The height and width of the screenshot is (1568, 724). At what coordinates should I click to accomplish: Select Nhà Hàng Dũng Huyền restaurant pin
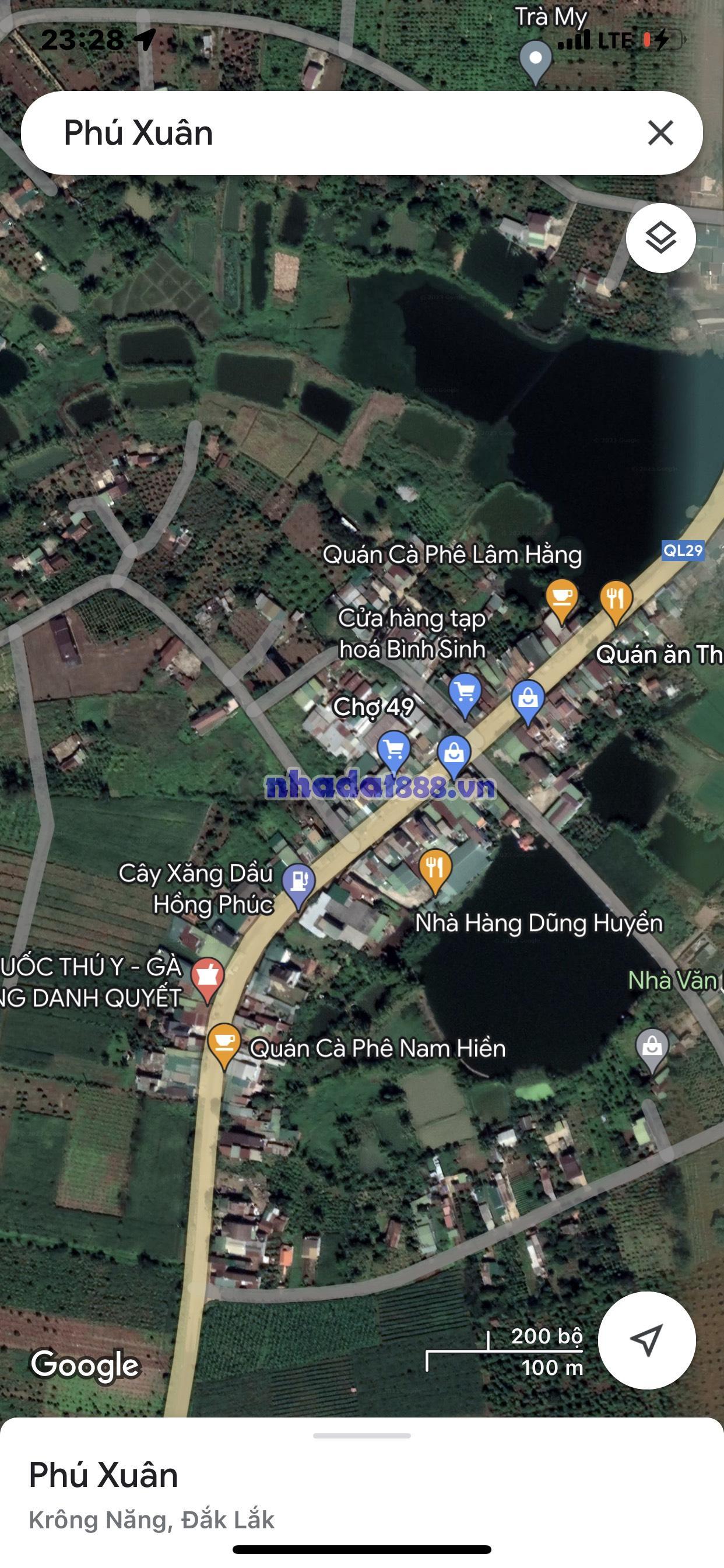coord(435,868)
